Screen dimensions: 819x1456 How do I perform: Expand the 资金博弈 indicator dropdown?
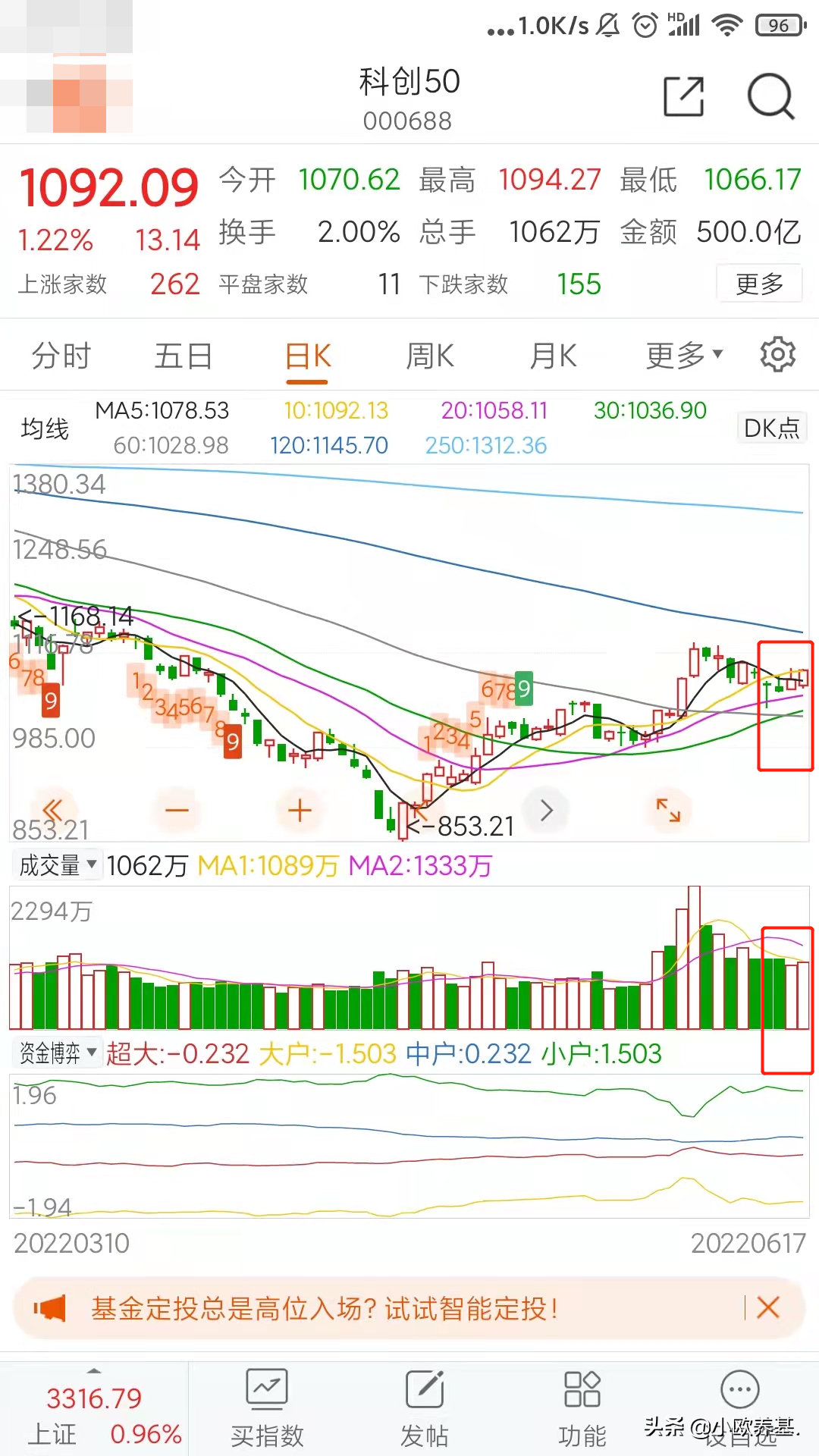pyautogui.click(x=56, y=1053)
